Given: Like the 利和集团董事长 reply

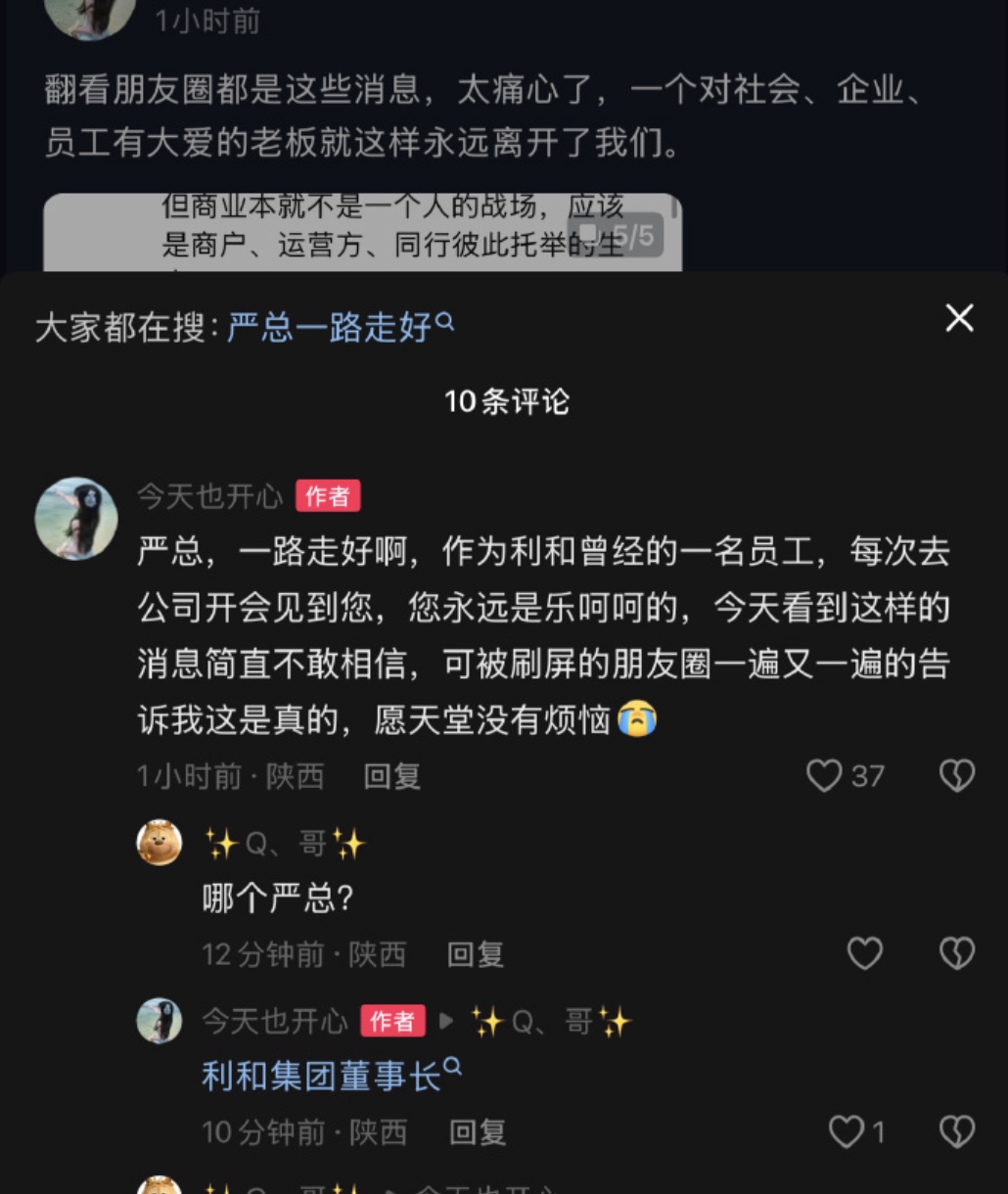Looking at the screenshot, I should tap(856, 1132).
